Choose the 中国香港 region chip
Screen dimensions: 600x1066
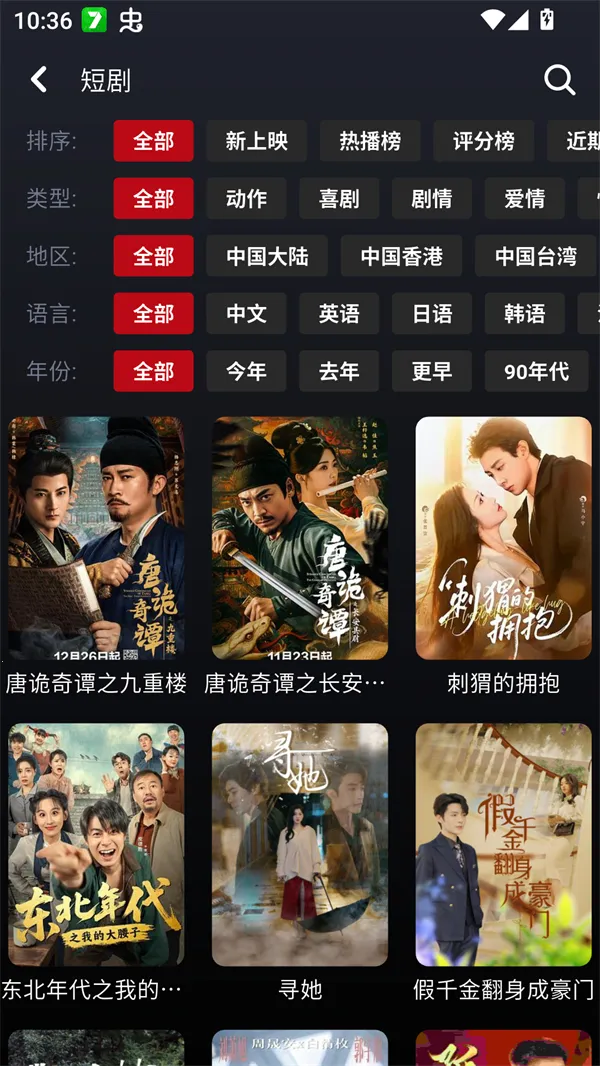[x=401, y=256]
